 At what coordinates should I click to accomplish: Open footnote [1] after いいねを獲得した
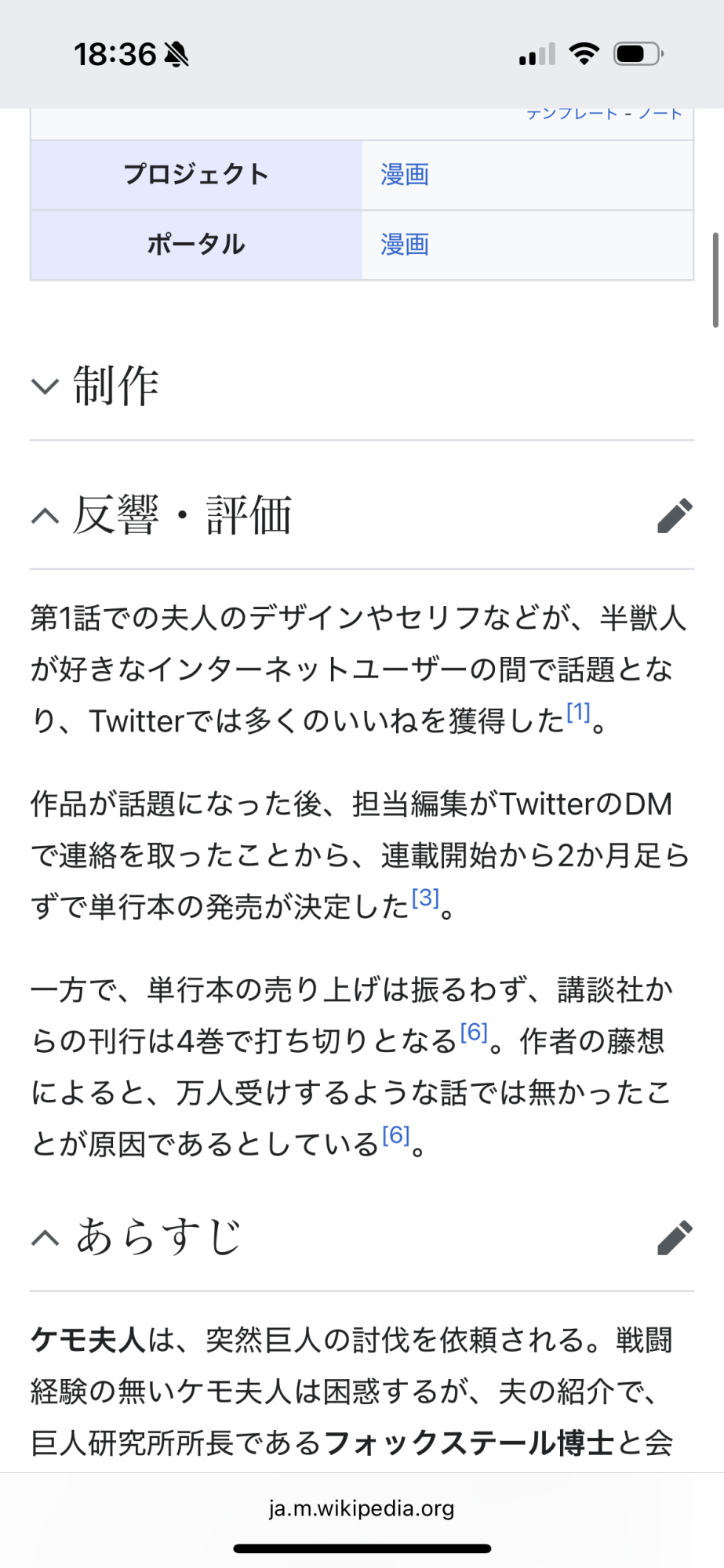tap(578, 712)
